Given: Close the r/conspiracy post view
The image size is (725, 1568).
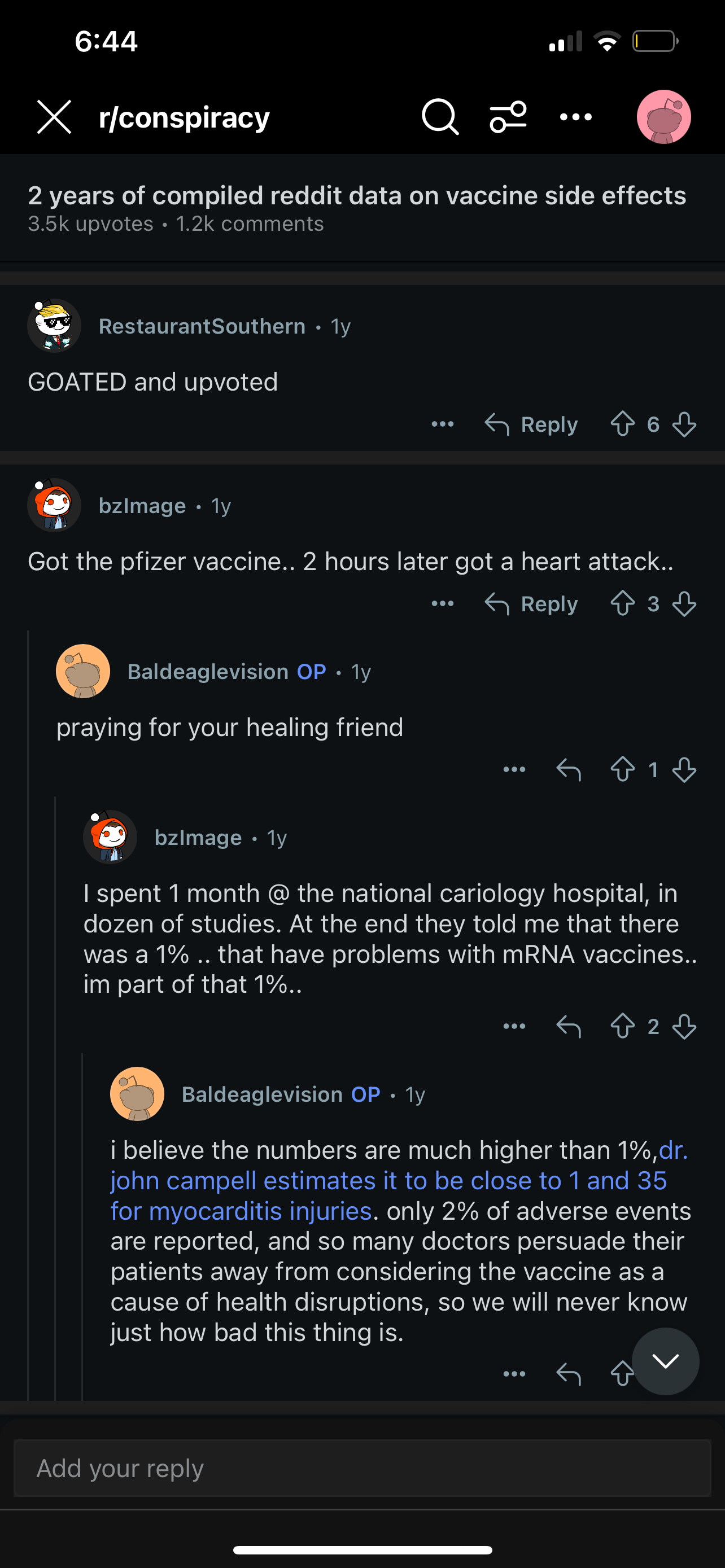Looking at the screenshot, I should [54, 117].
